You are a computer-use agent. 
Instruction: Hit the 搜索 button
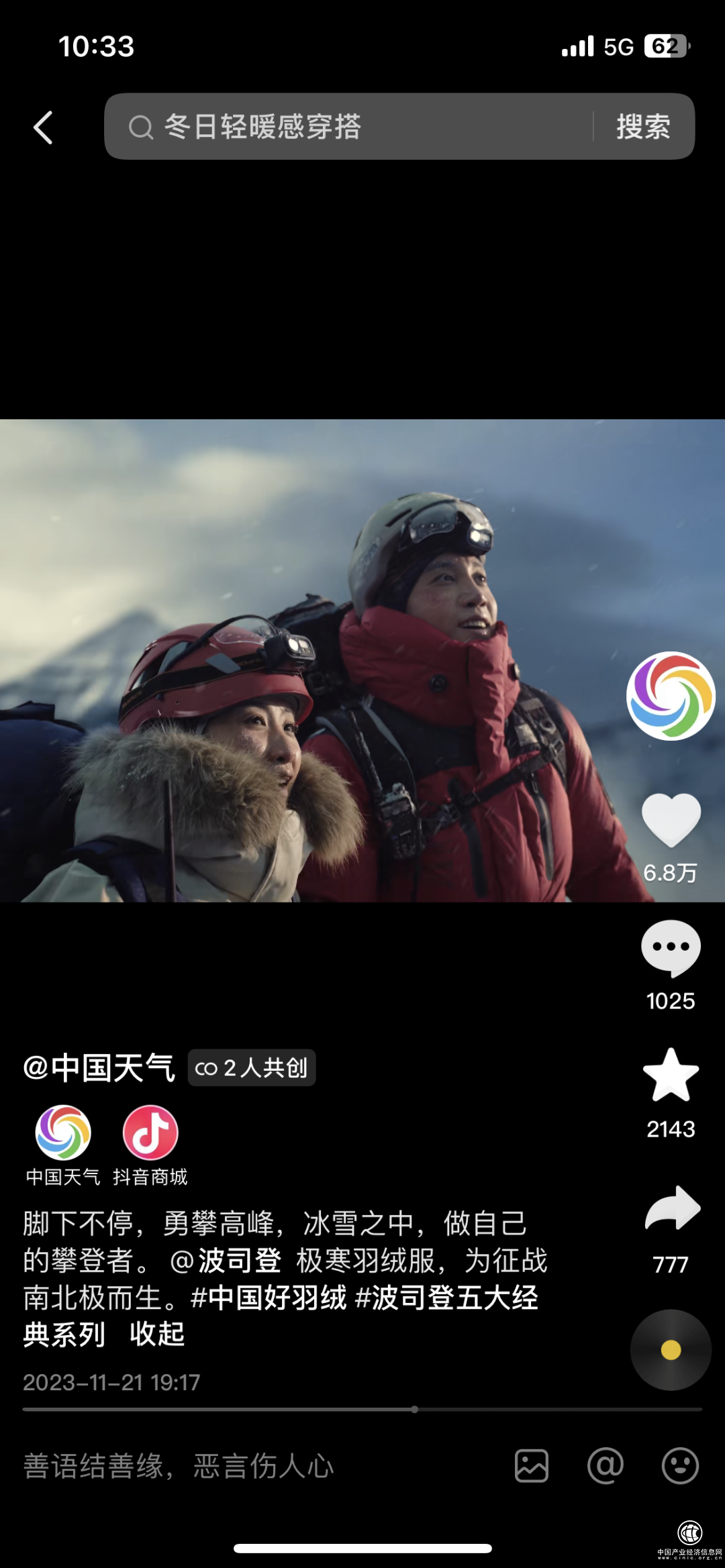coord(643,127)
